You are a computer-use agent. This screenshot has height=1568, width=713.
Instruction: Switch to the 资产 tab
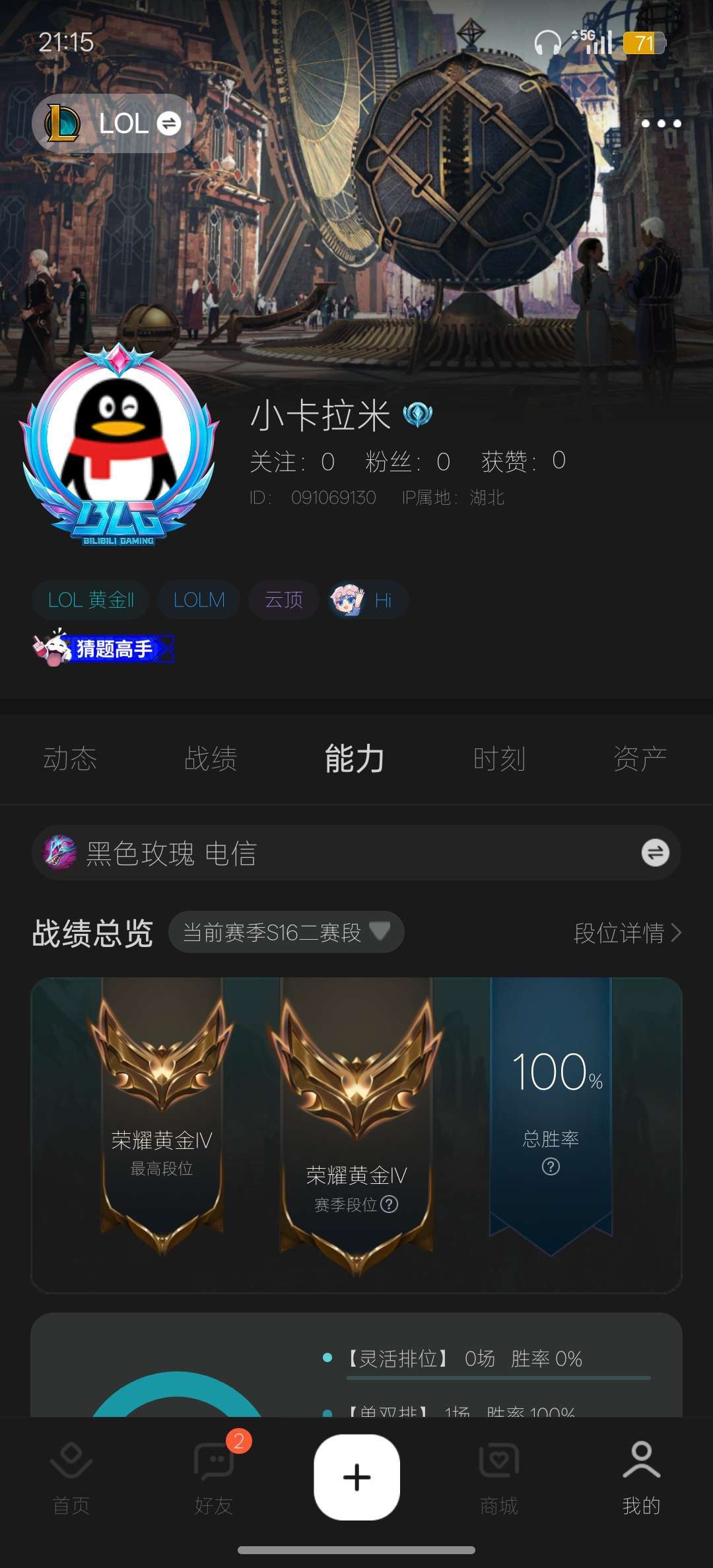click(x=640, y=759)
